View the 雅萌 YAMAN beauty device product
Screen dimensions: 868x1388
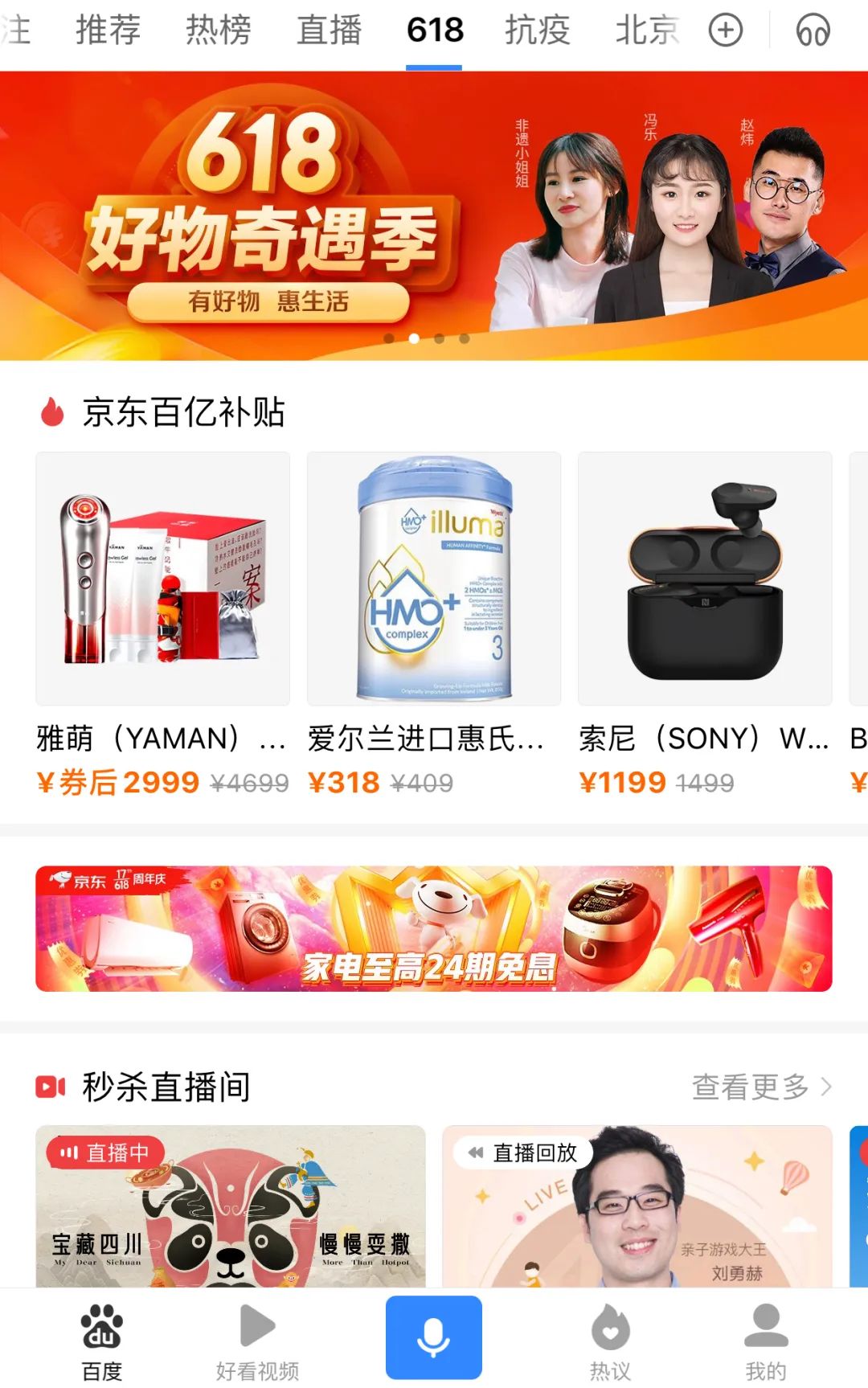click(x=162, y=579)
